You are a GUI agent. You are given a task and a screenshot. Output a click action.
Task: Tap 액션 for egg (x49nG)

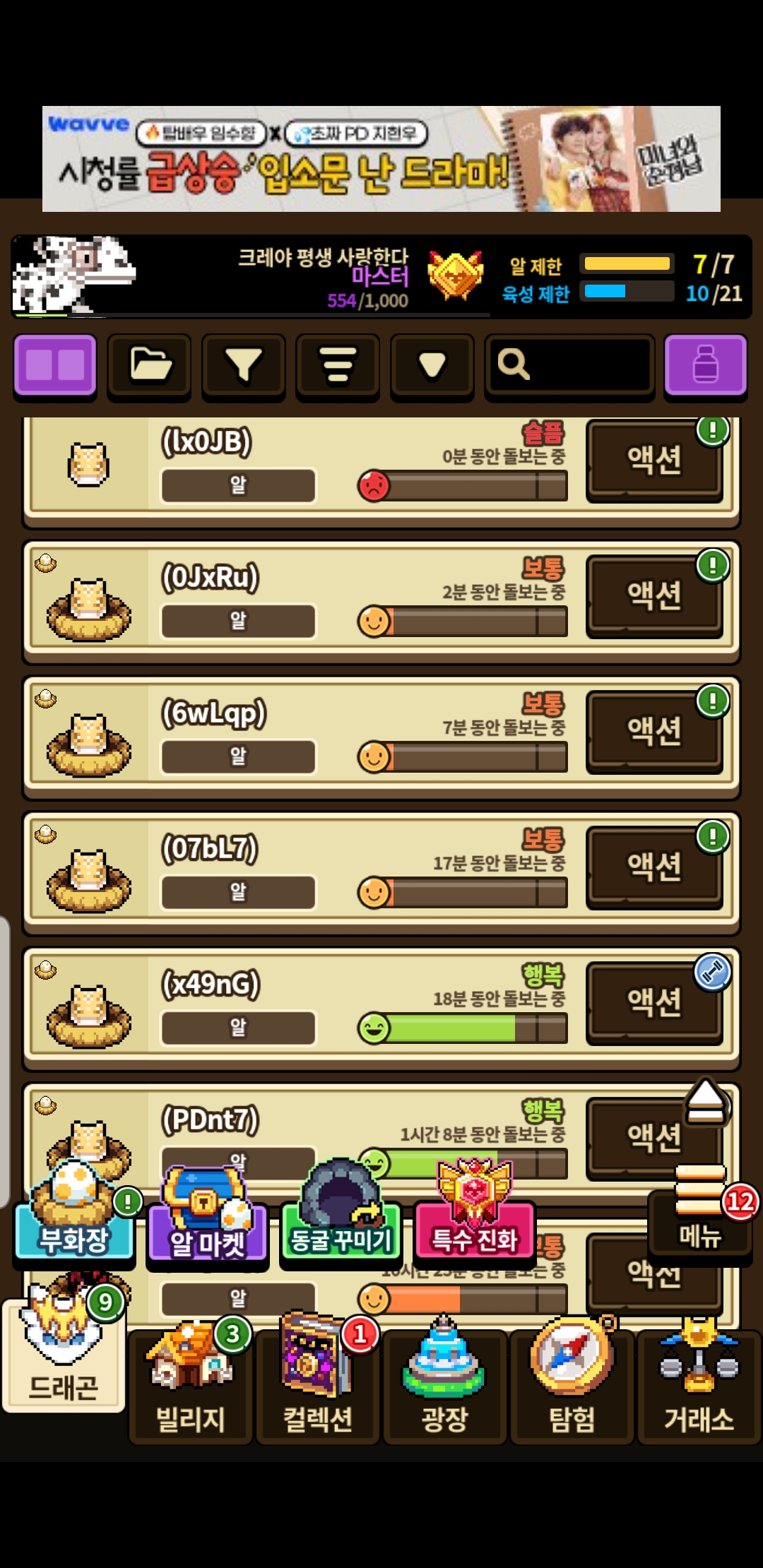[654, 1003]
